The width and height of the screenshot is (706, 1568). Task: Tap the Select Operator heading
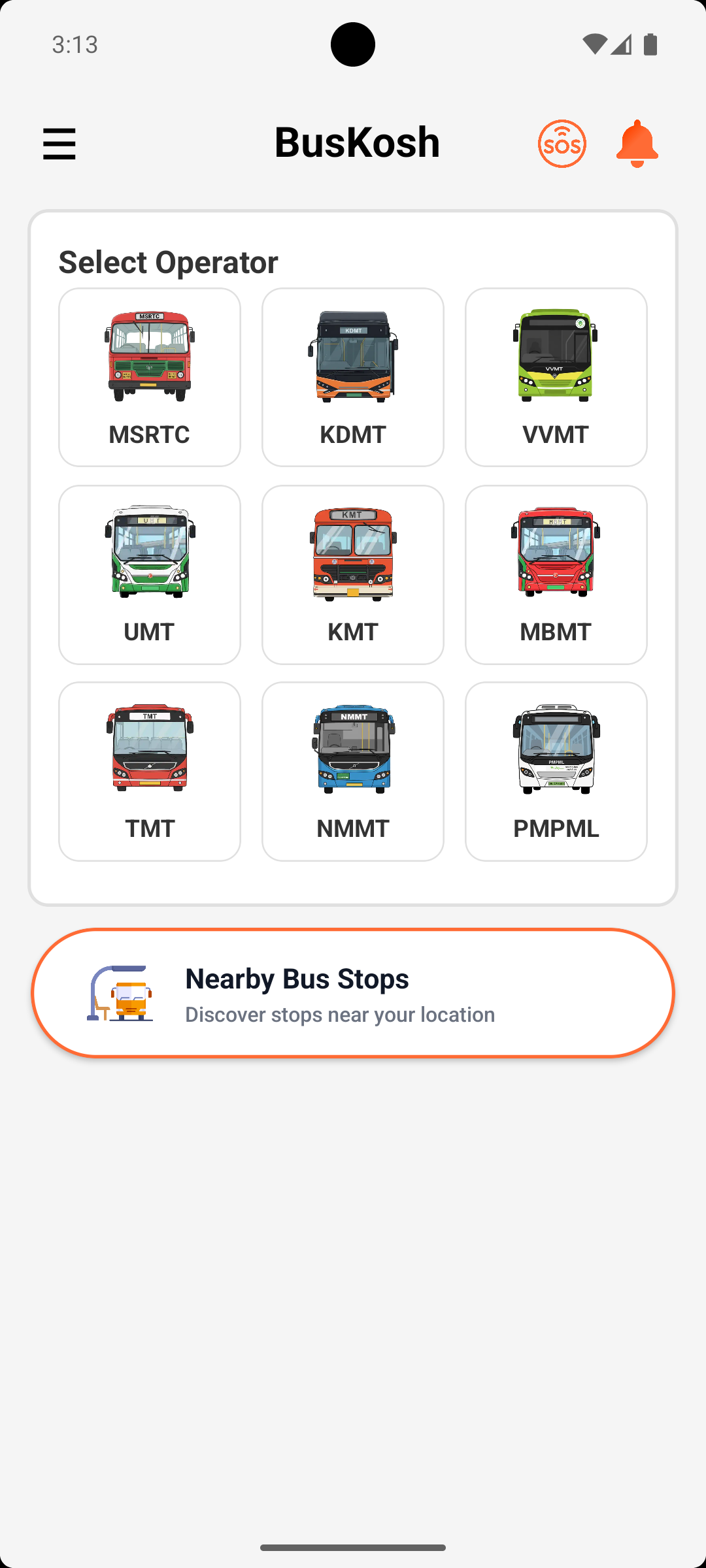(x=167, y=261)
